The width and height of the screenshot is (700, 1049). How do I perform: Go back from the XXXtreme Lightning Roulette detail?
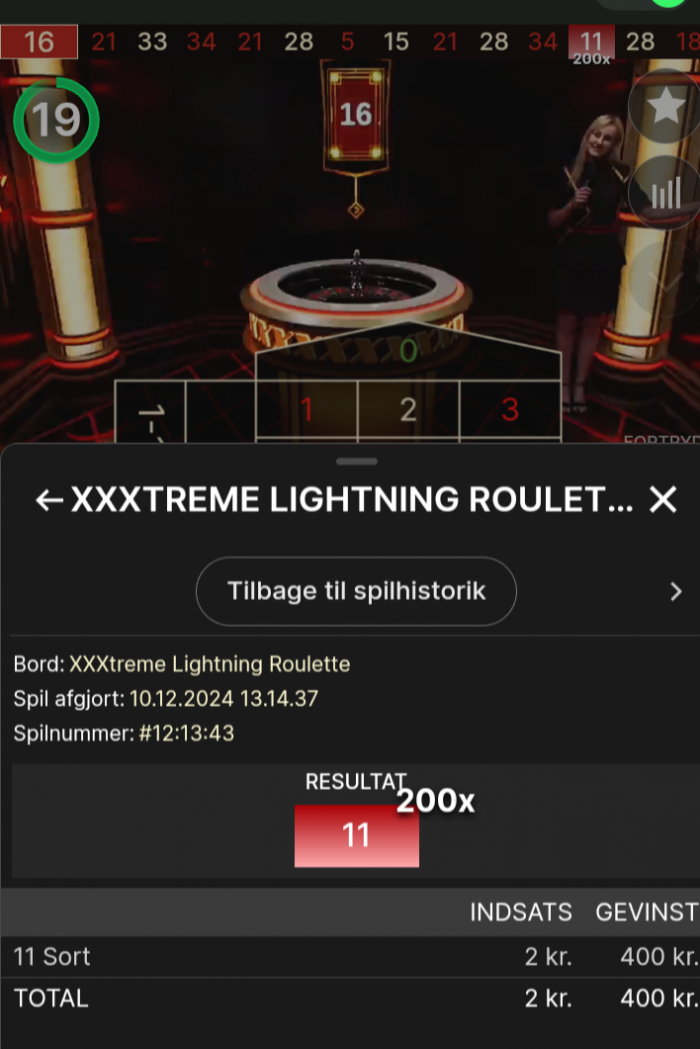click(49, 500)
